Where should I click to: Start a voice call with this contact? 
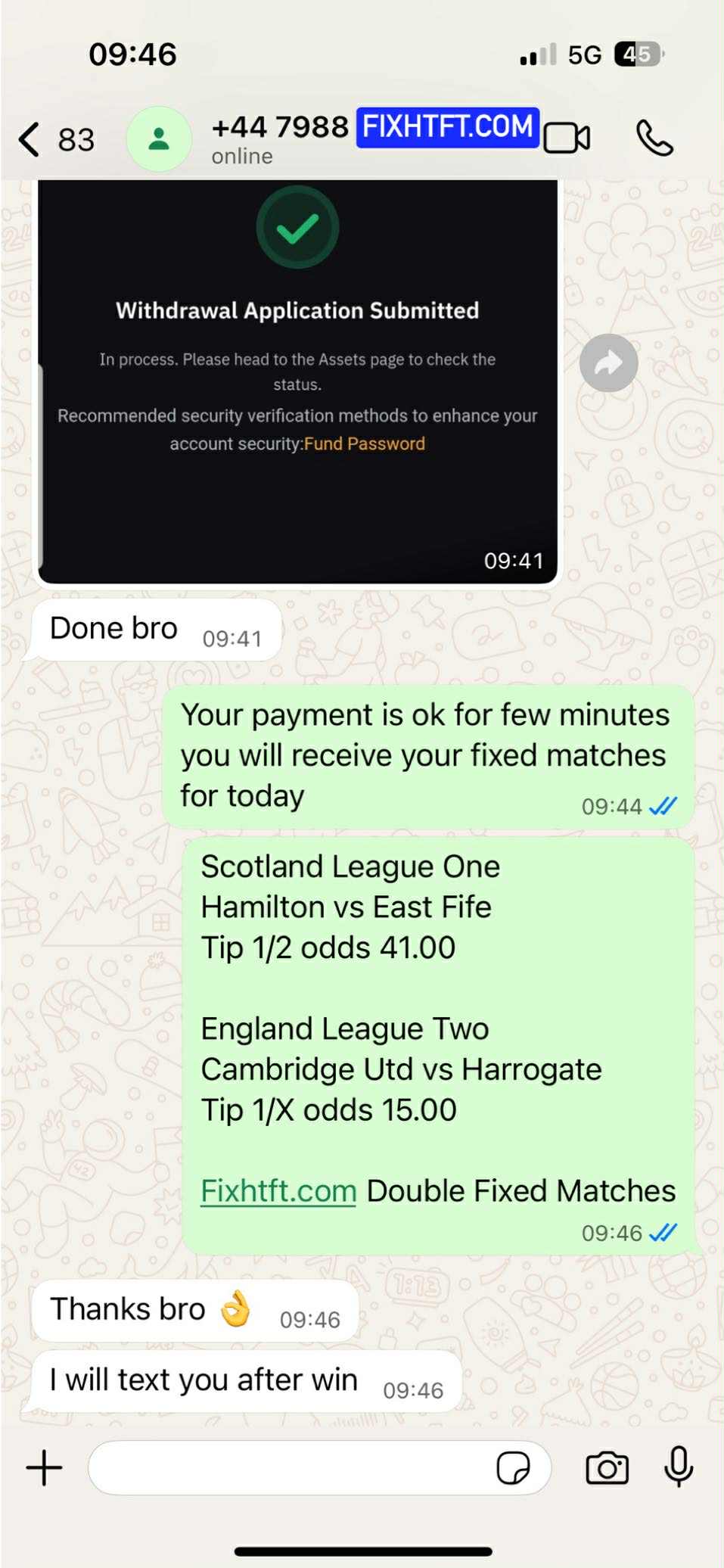[x=654, y=138]
